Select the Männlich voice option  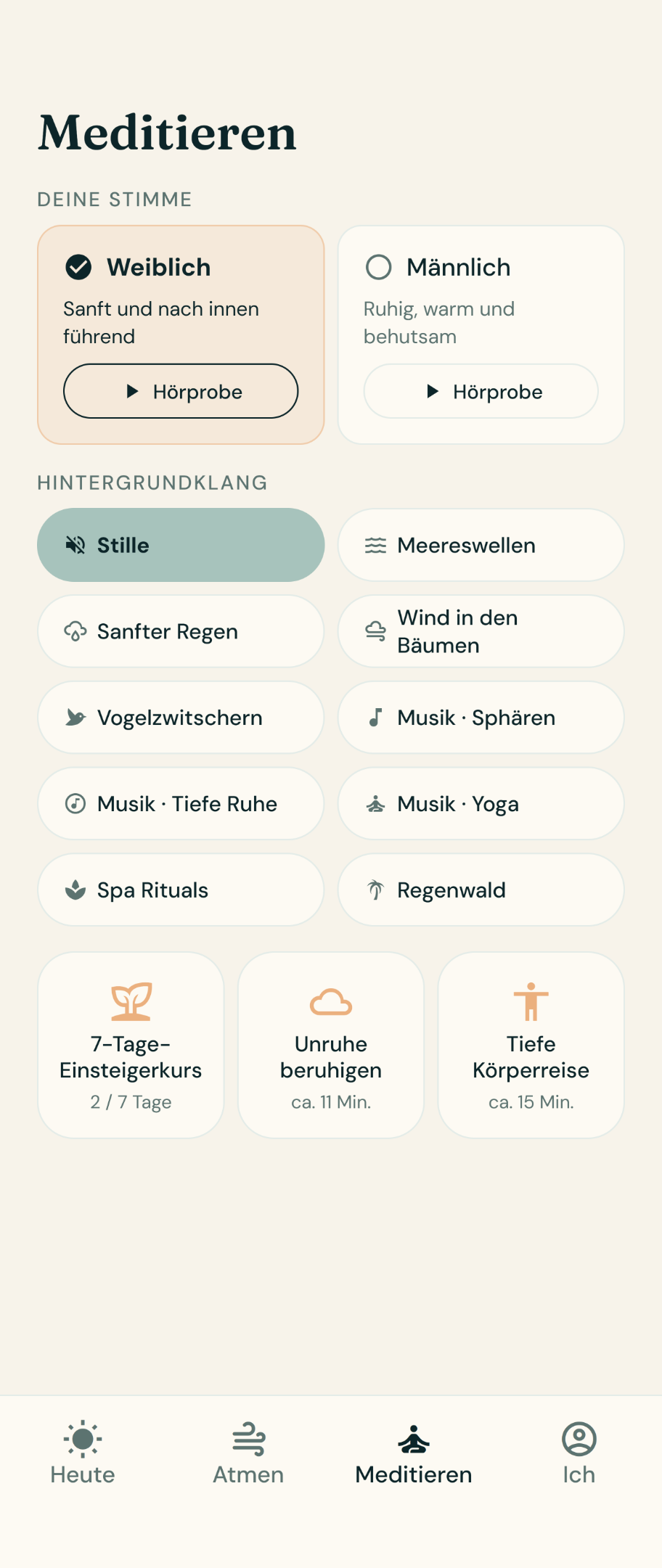click(x=481, y=334)
